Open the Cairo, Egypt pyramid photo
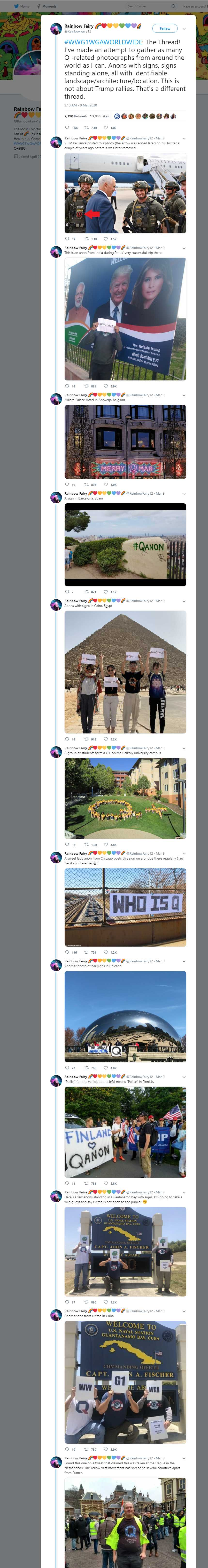 click(x=125, y=671)
